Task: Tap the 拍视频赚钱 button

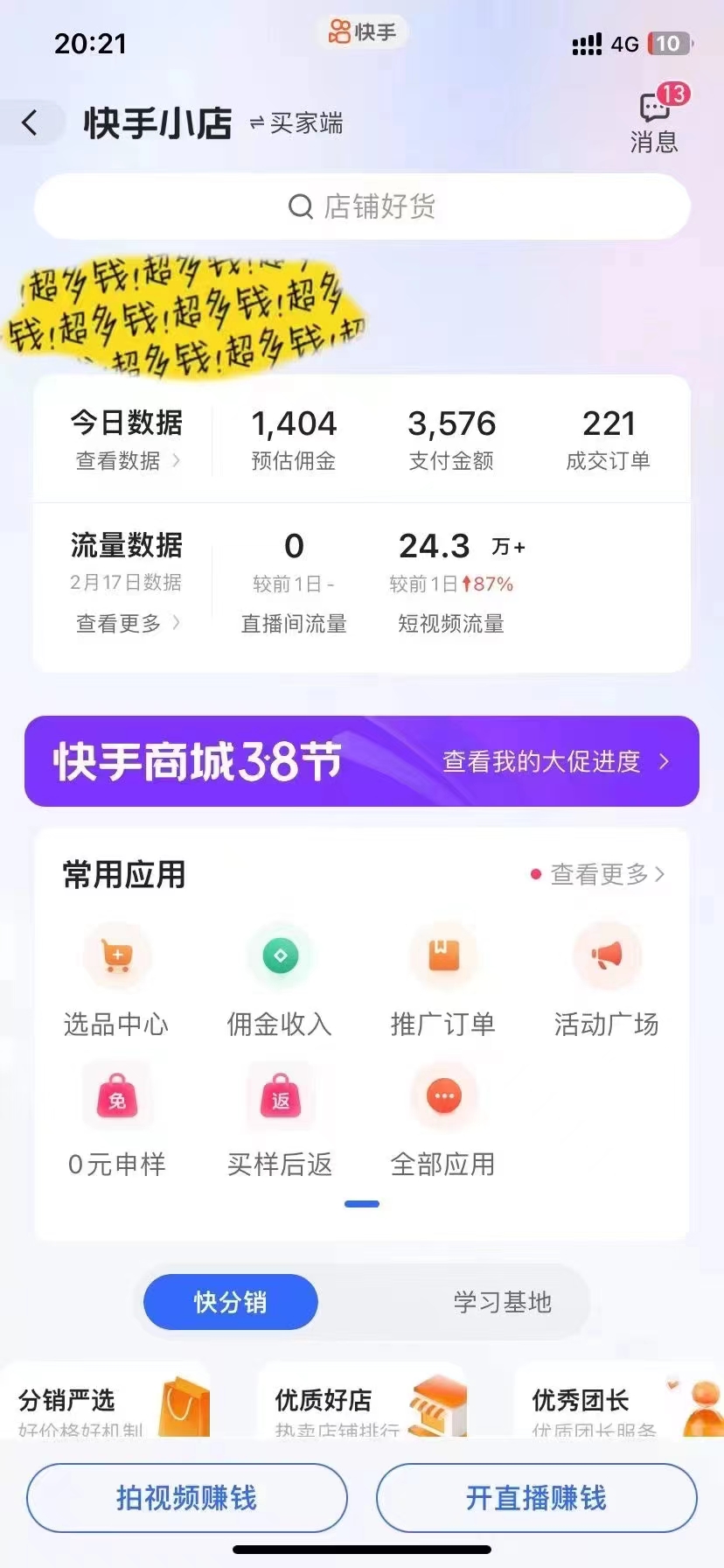Action: coord(186,1498)
